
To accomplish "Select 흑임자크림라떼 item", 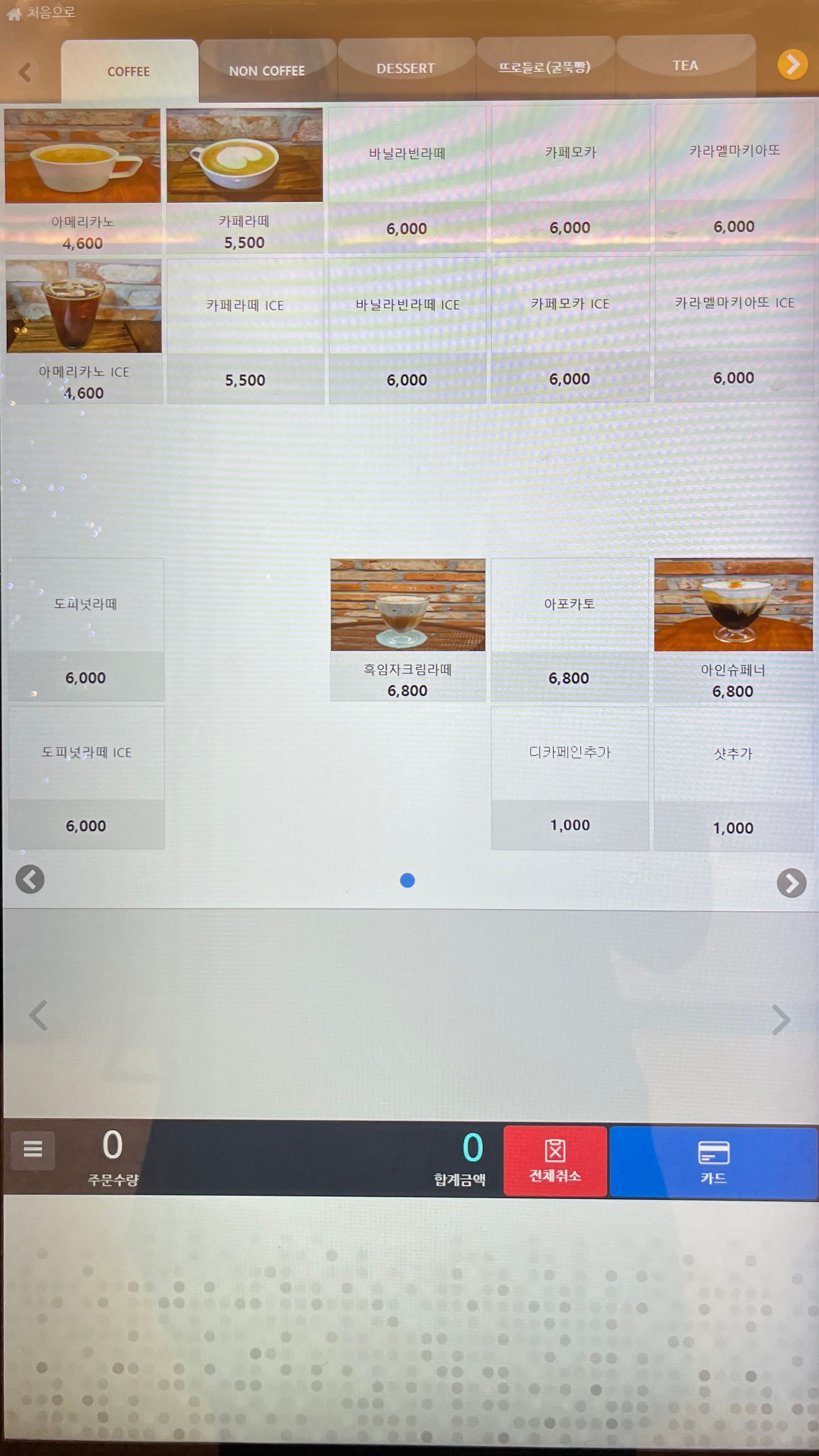I will point(407,629).
